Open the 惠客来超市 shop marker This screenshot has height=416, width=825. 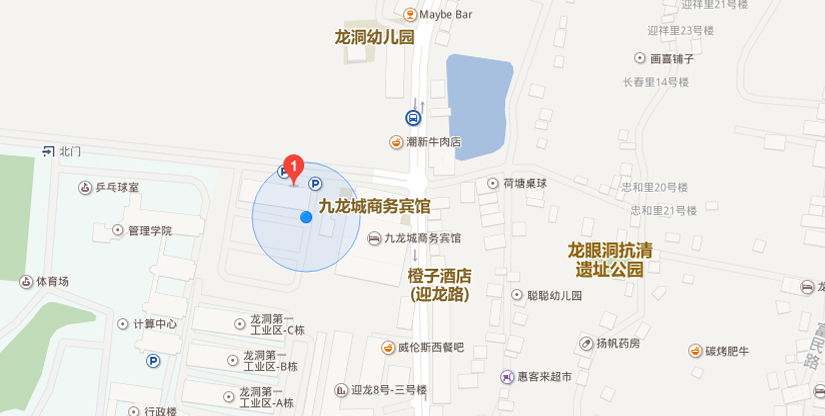[507, 377]
